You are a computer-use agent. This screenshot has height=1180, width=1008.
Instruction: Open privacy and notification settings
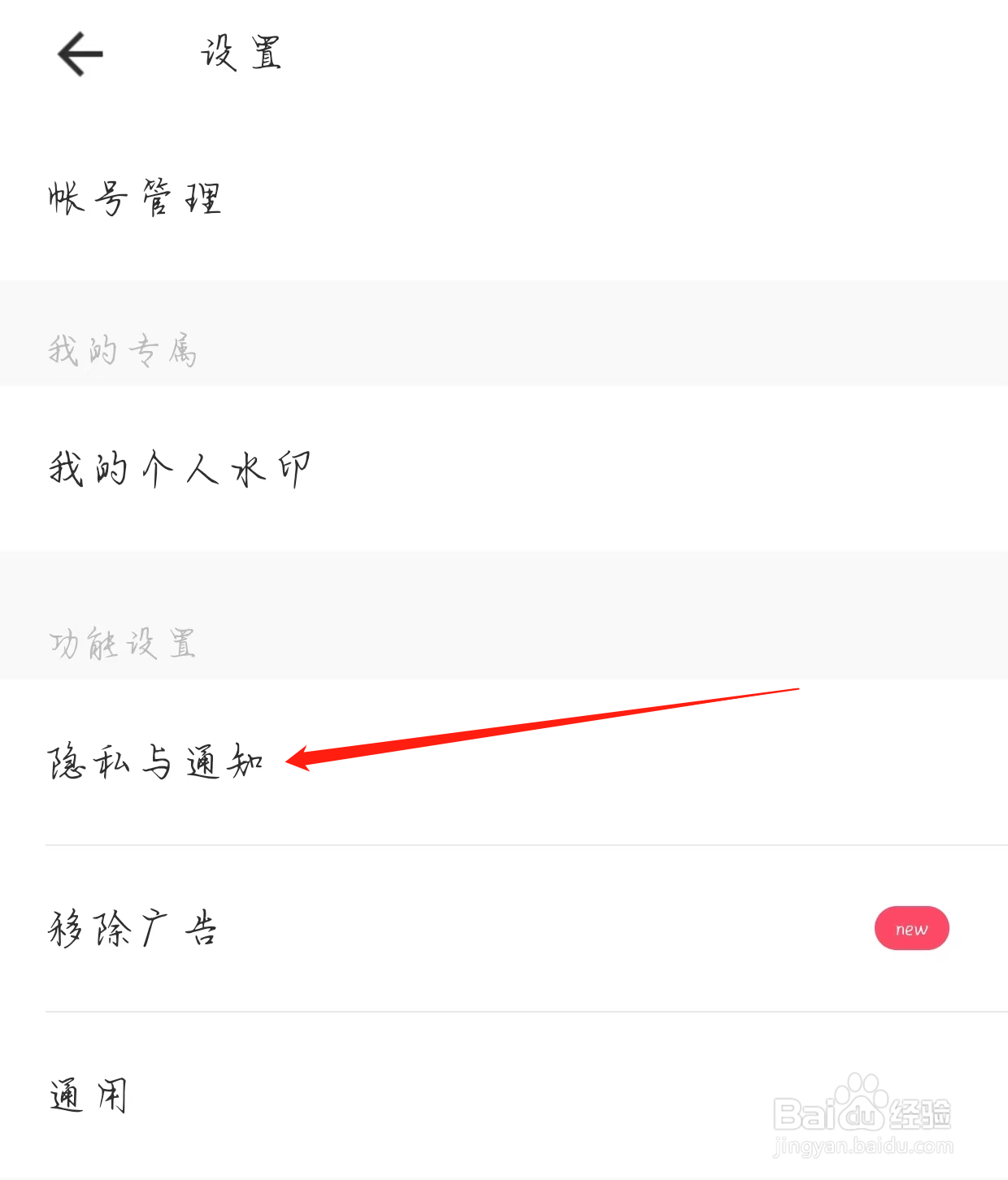(x=154, y=762)
